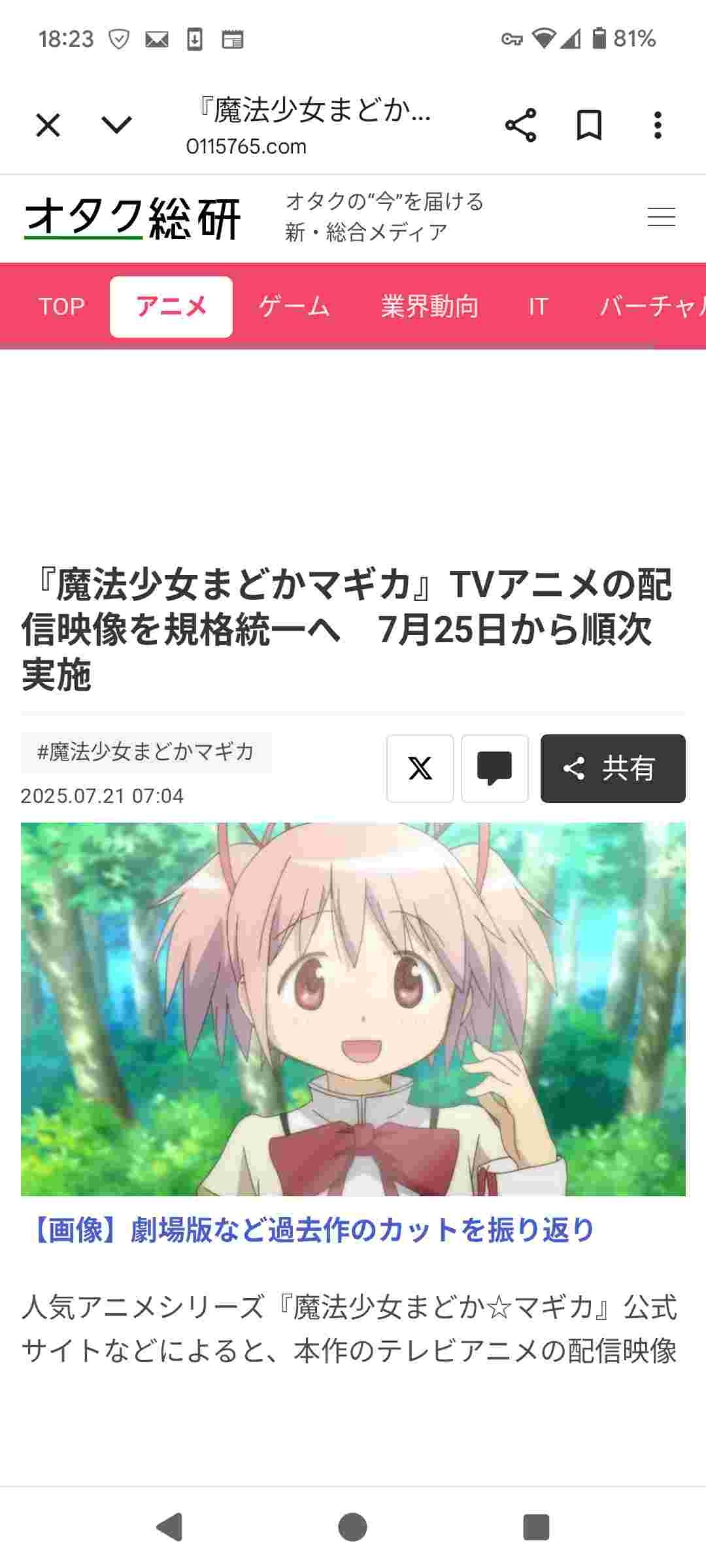The width and height of the screenshot is (706, 1568).
Task: Open the バーチャル tab
Action: point(650,306)
